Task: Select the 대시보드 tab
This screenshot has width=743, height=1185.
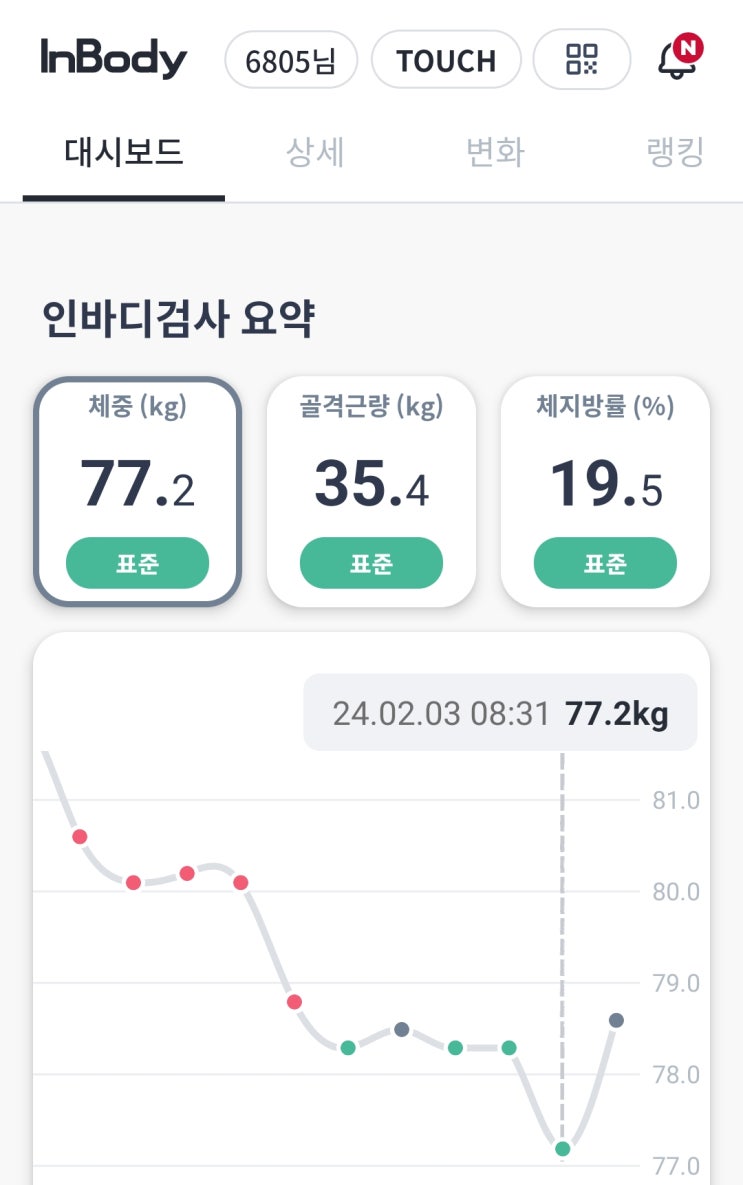Action: click(x=124, y=153)
